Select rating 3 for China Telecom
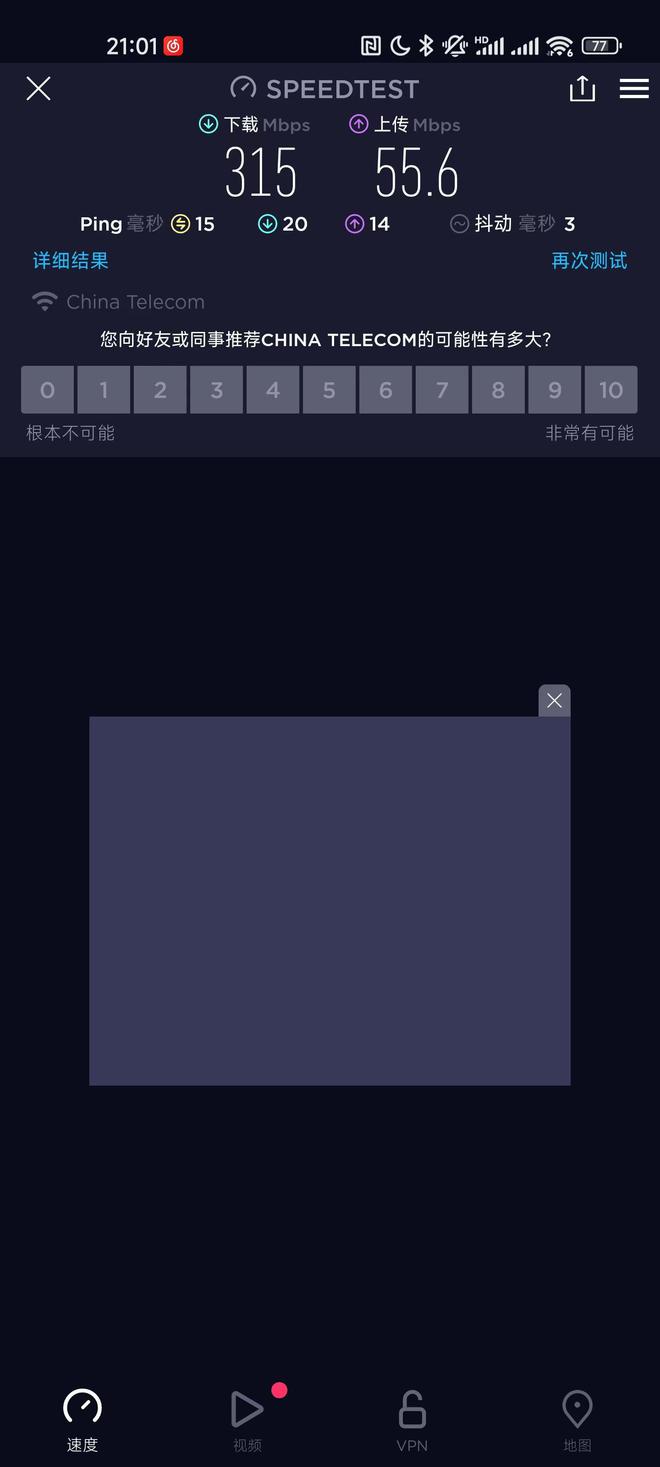The height and width of the screenshot is (1467, 660). click(216, 390)
